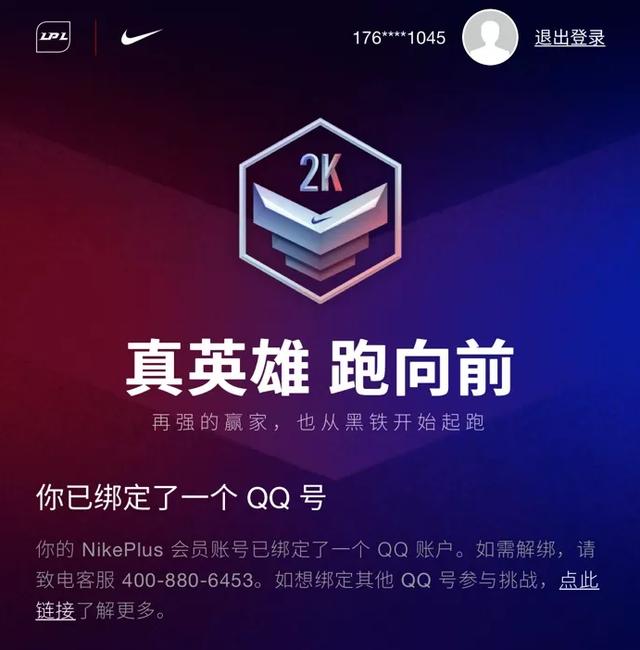
Task: Open the user profile avatar
Action: (x=490, y=38)
